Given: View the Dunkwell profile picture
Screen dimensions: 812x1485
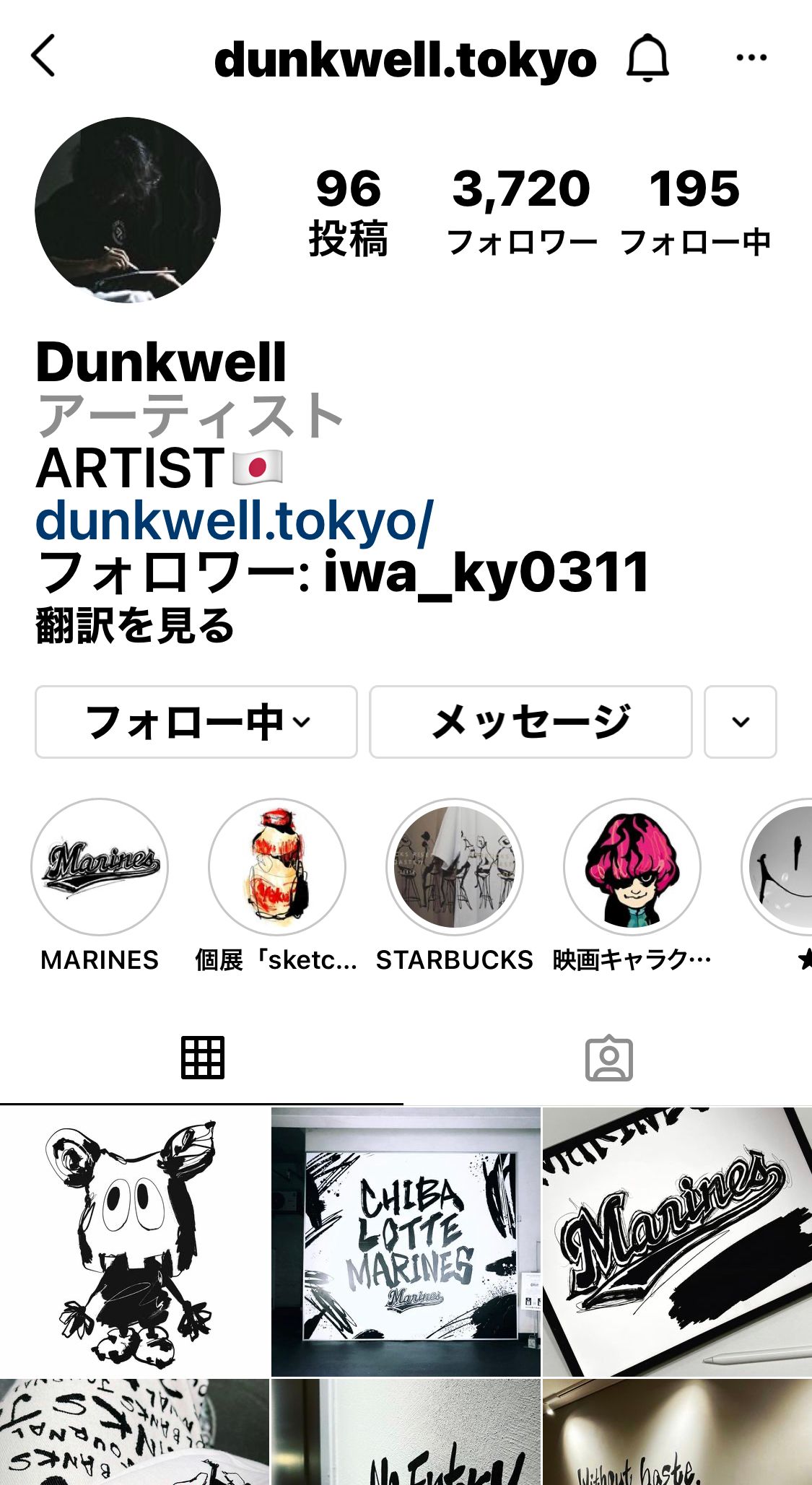Looking at the screenshot, I should coord(128,210).
